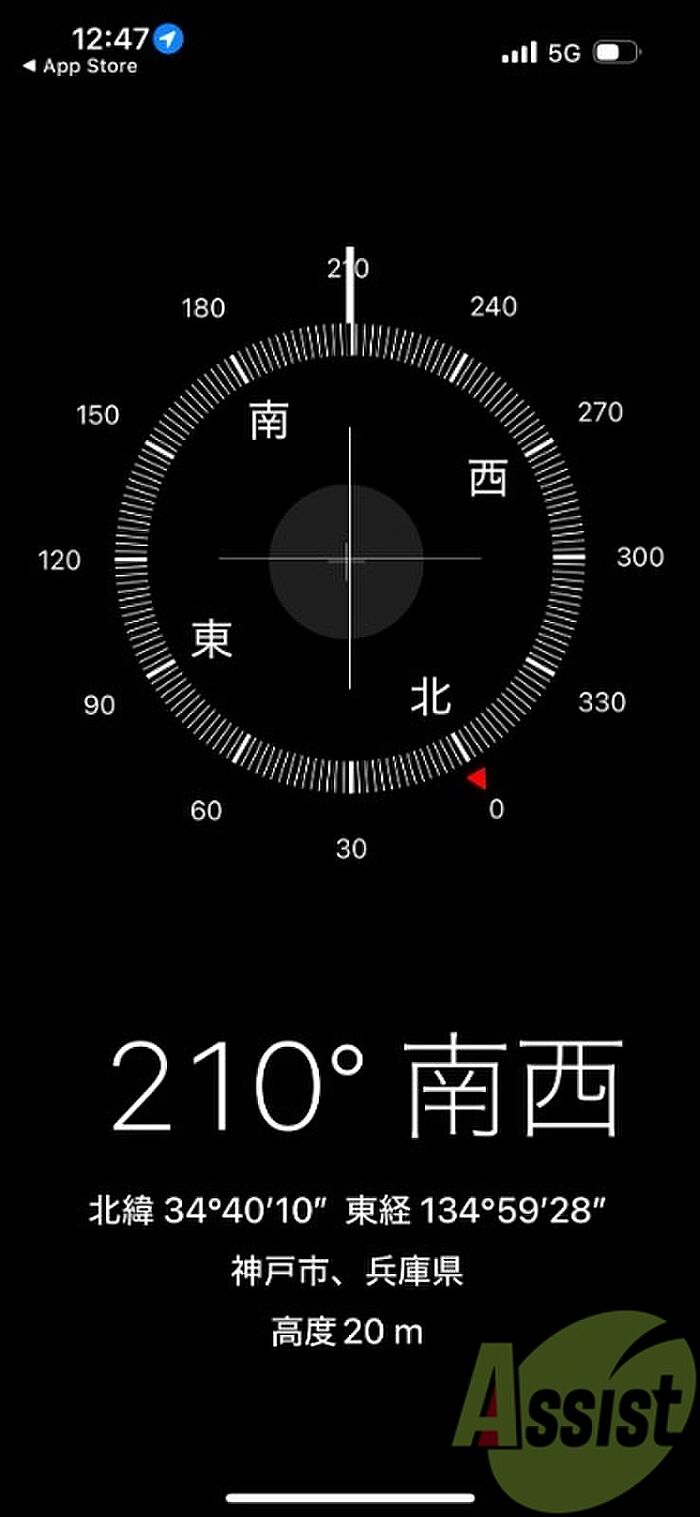This screenshot has width=700, height=1517.
Task: Return to App Store via back link
Action: [x=80, y=67]
